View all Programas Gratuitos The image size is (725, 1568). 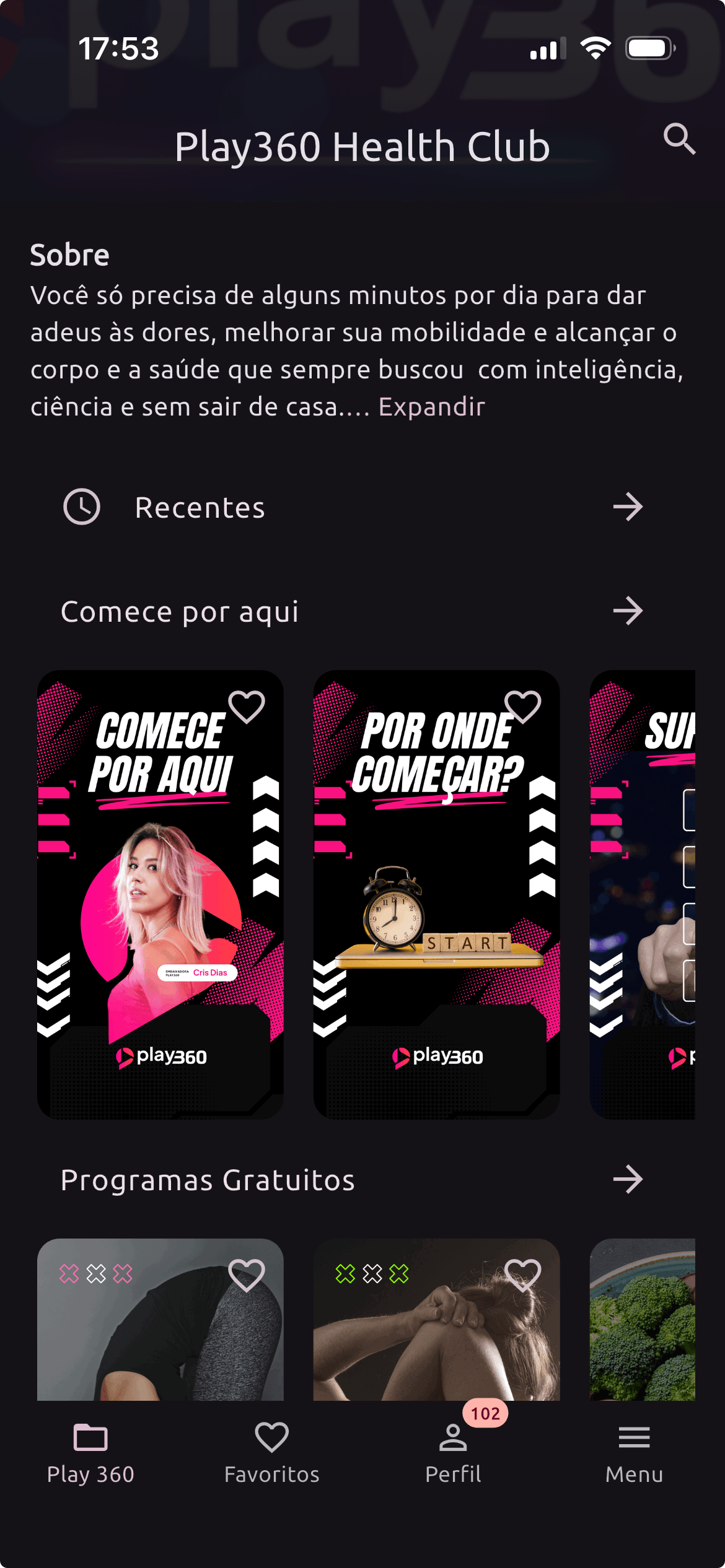point(628,1180)
